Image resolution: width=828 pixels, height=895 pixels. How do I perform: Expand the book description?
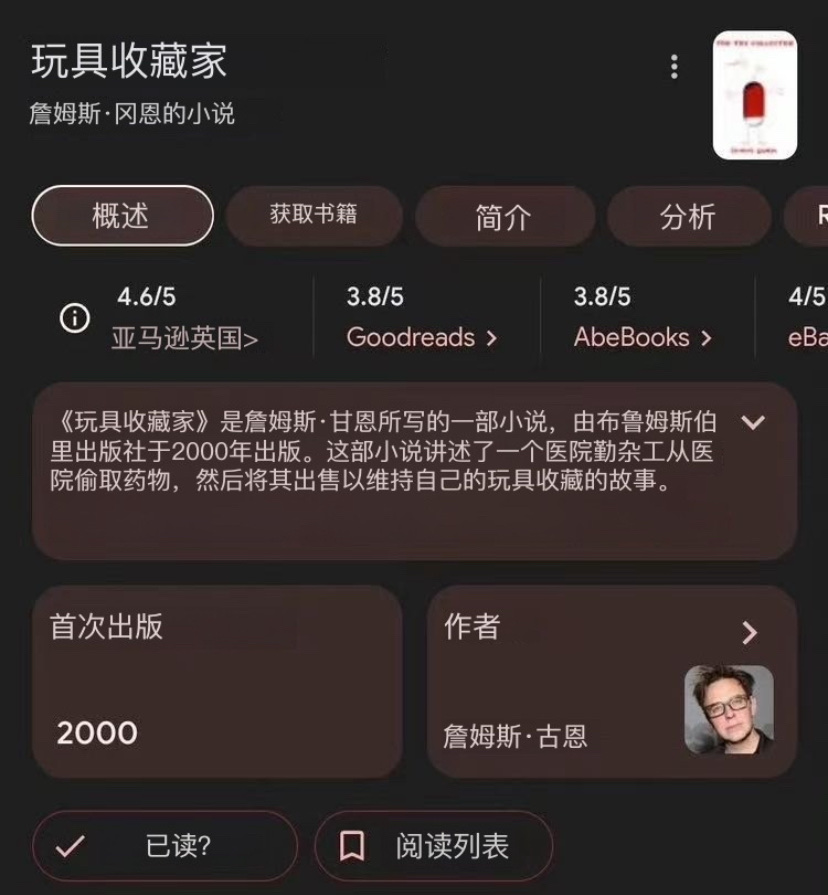[x=752, y=422]
